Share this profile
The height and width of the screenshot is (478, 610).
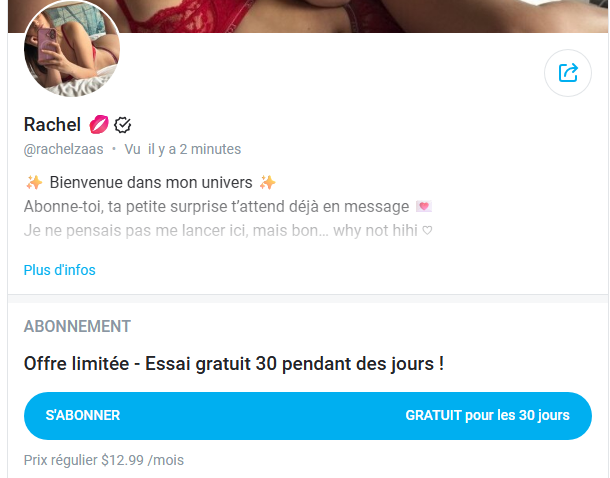tap(568, 72)
